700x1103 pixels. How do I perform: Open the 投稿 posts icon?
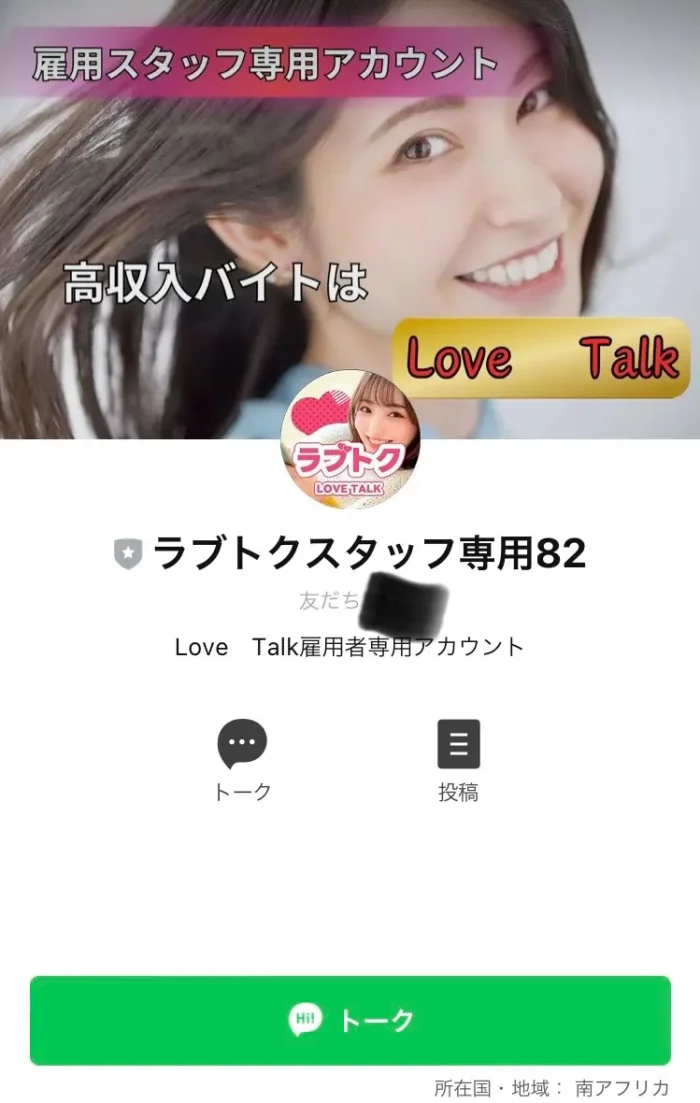click(x=458, y=745)
